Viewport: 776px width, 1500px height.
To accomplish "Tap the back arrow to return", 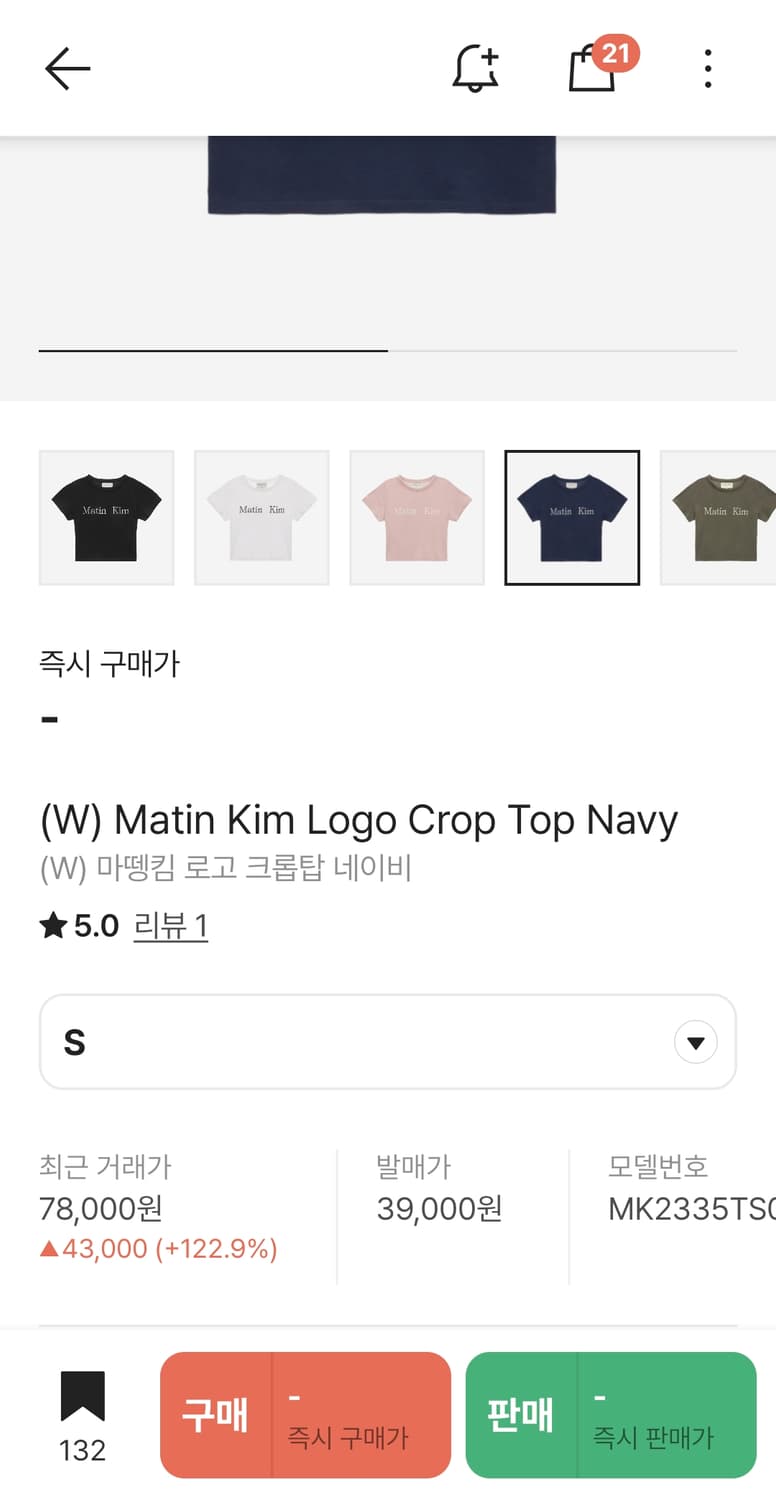I will coord(65,67).
